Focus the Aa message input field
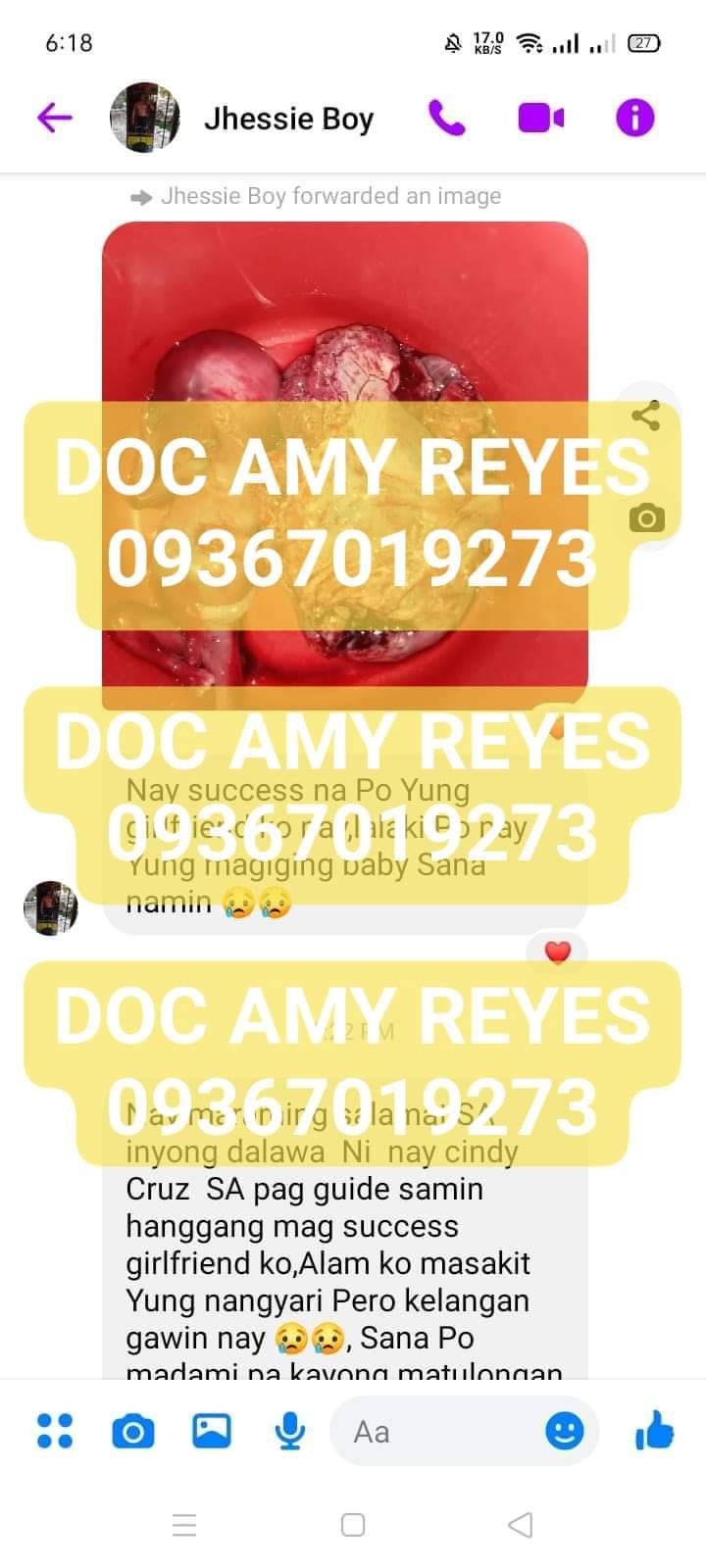The width and height of the screenshot is (706, 1568). point(431,1432)
